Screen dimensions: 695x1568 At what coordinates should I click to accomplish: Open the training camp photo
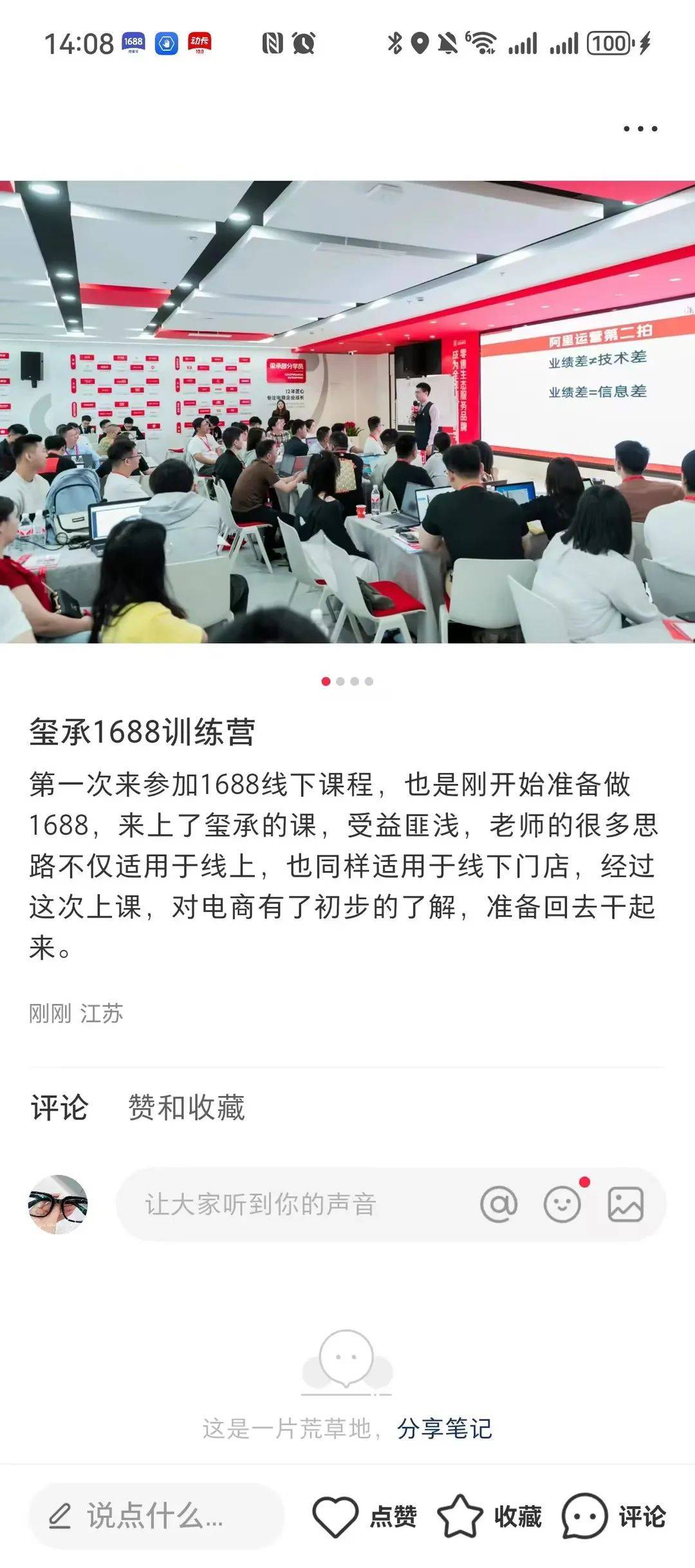(347, 412)
